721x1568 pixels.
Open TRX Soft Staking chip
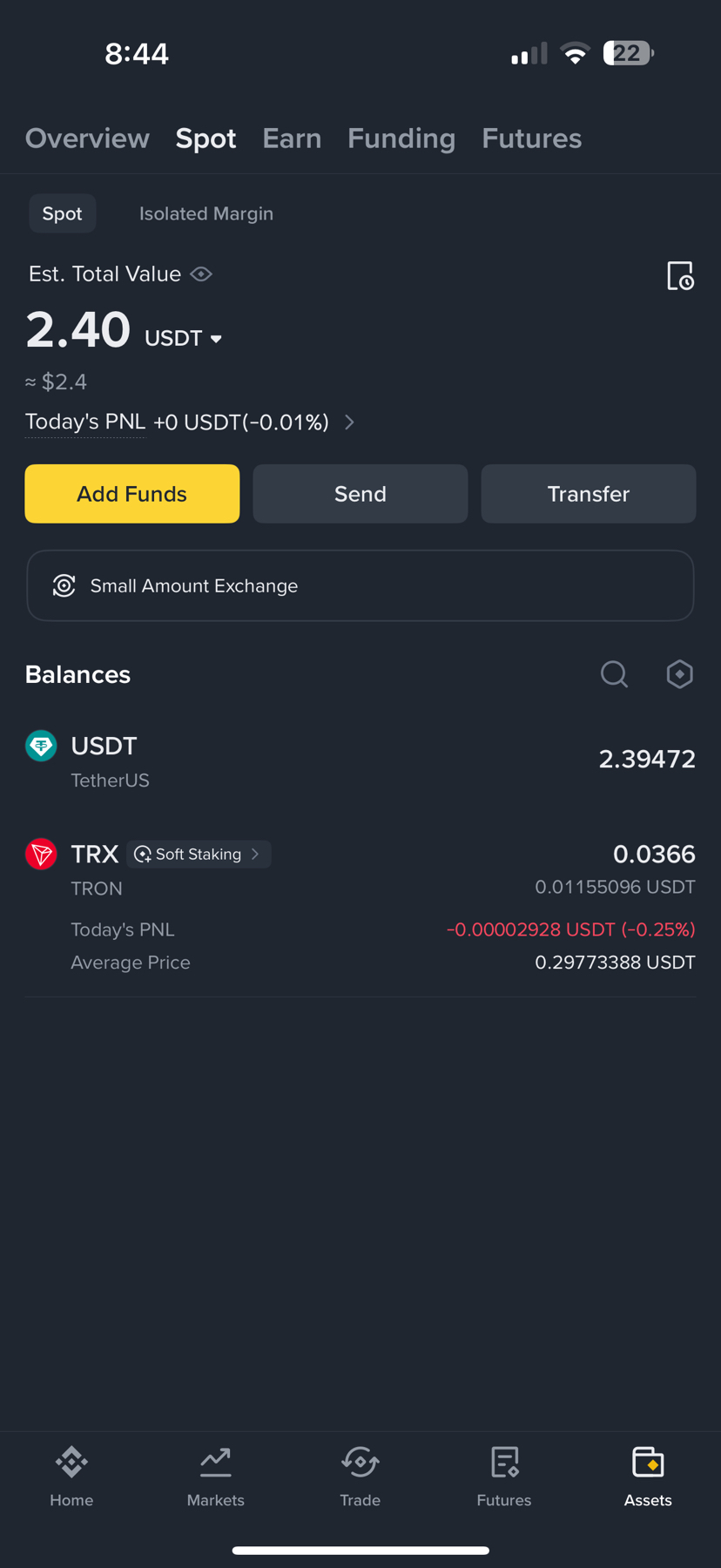(199, 855)
